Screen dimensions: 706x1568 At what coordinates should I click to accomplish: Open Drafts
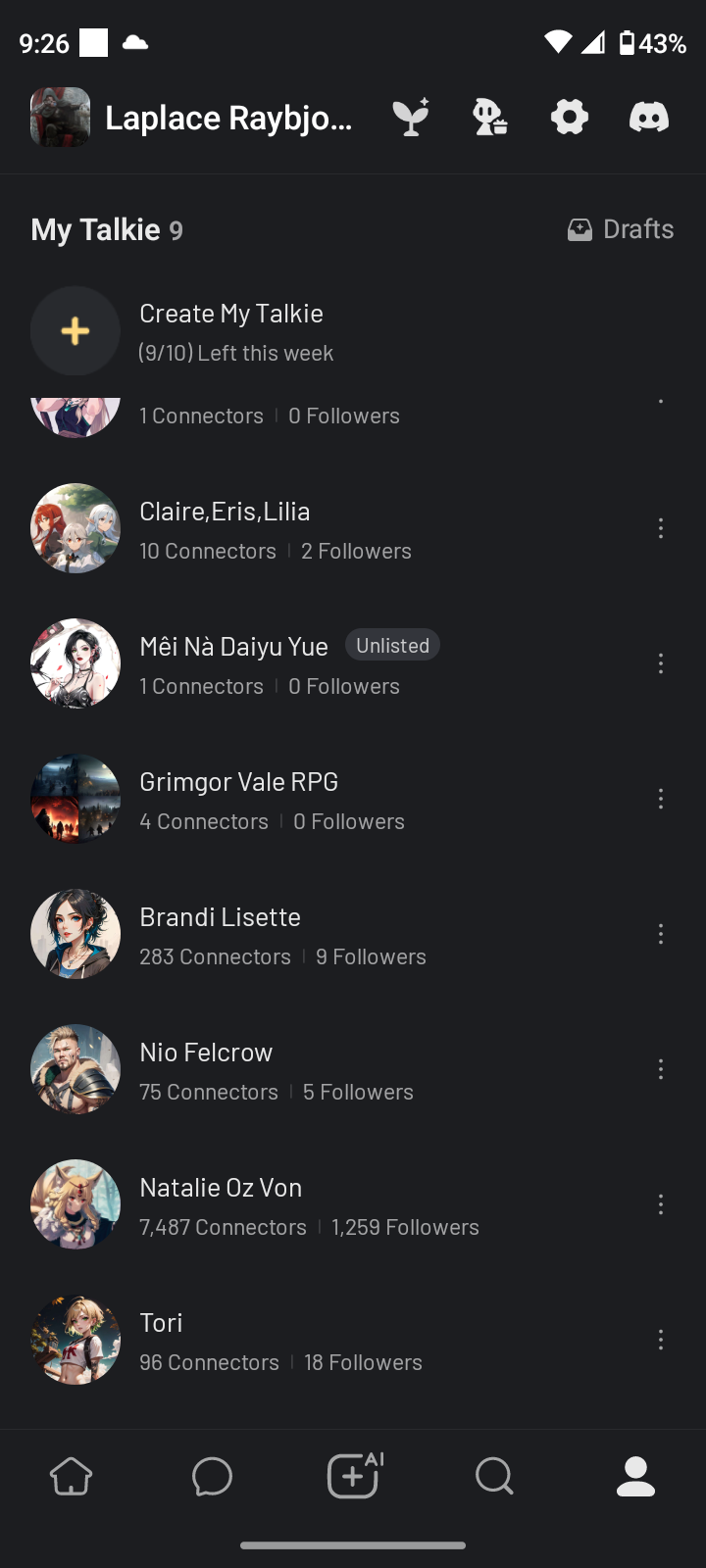pos(621,229)
